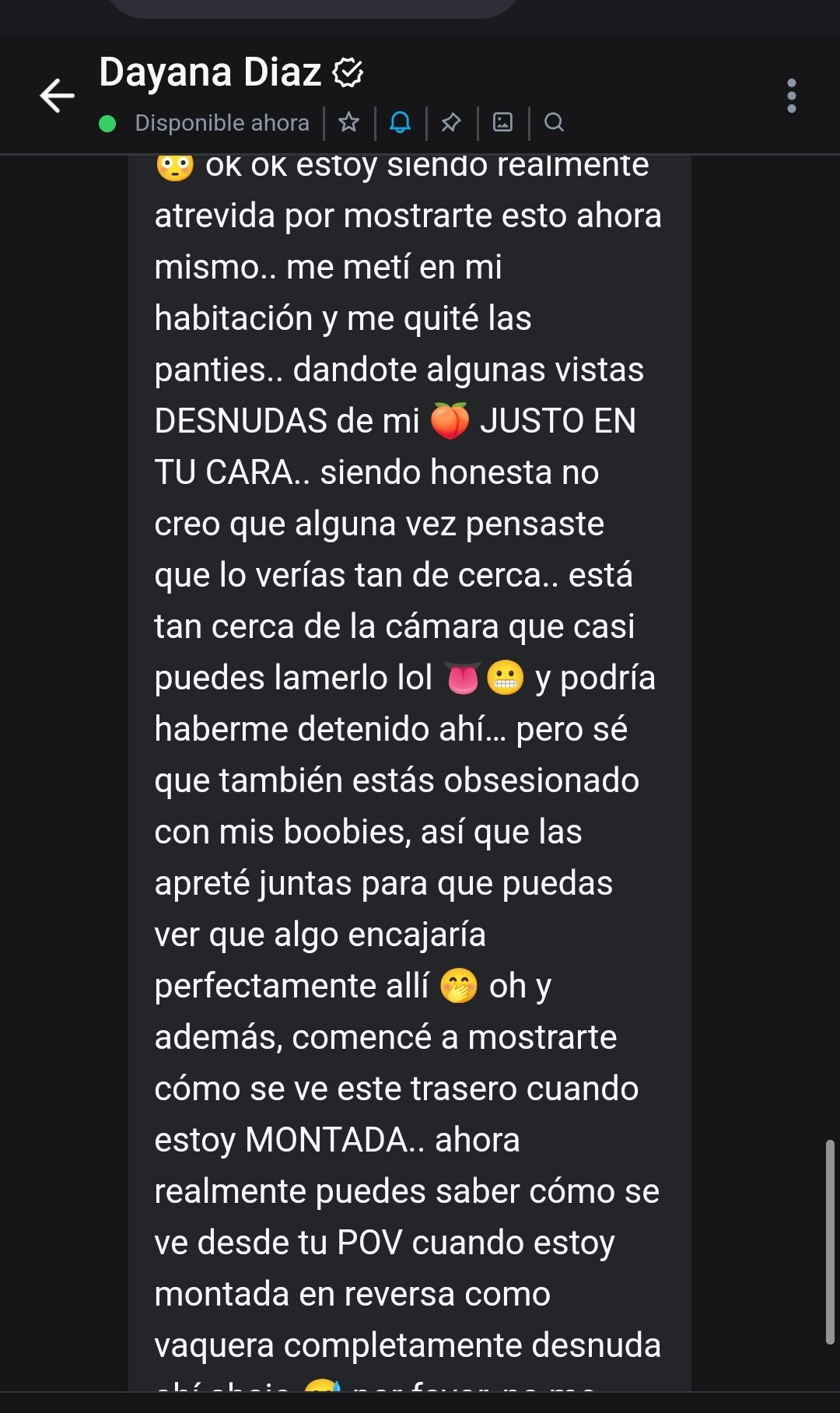Search within this conversation
840x1413 pixels.
pos(554,122)
